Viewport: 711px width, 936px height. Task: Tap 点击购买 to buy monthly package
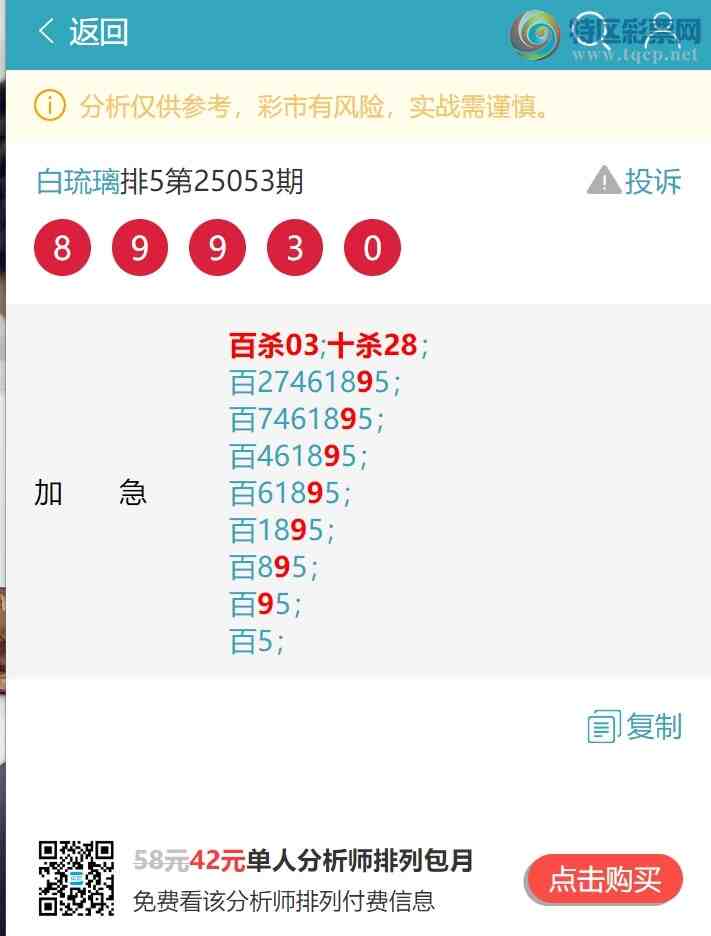pyautogui.click(x=604, y=880)
